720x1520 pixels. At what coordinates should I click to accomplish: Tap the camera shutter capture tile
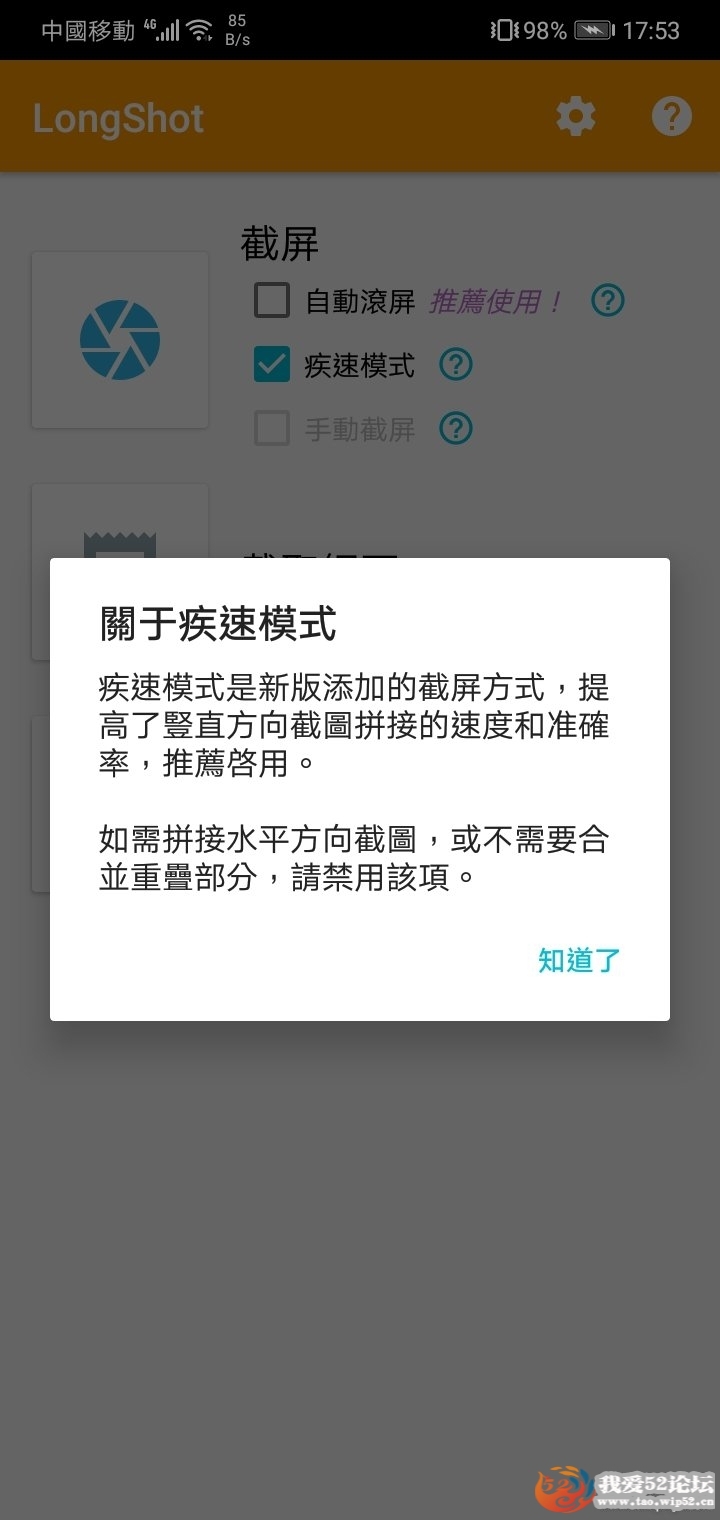120,340
